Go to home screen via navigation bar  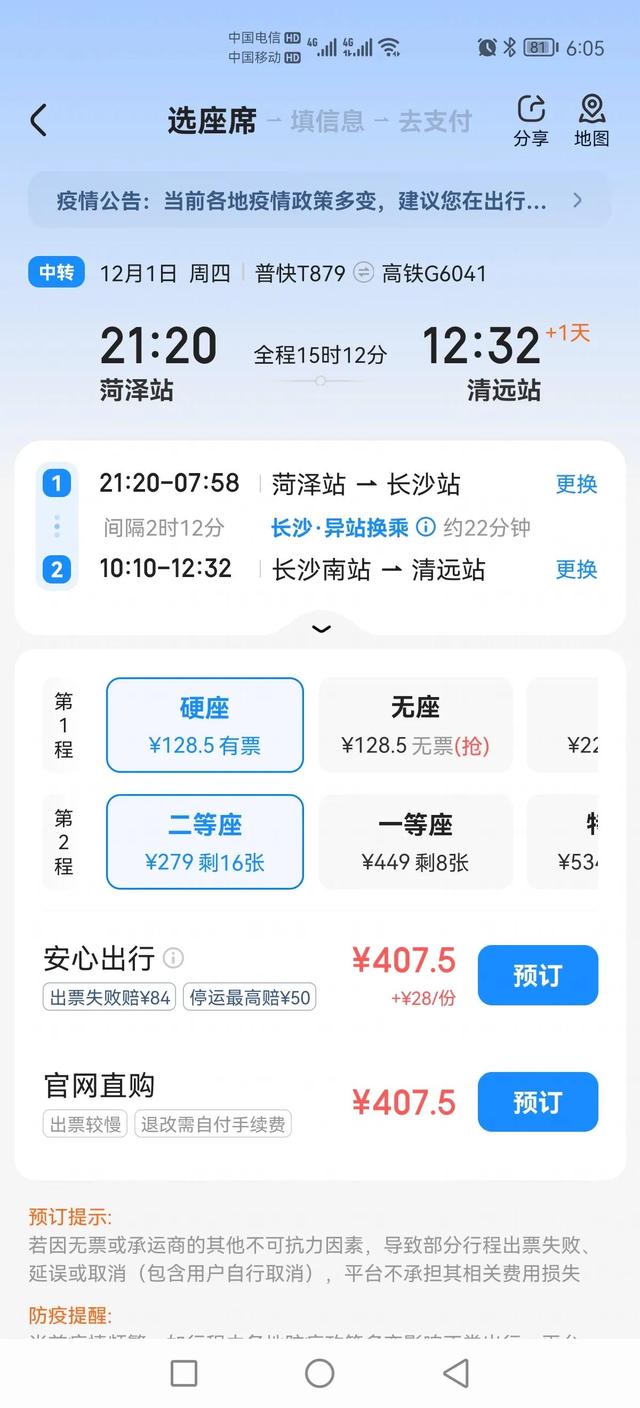pyautogui.click(x=320, y=1373)
